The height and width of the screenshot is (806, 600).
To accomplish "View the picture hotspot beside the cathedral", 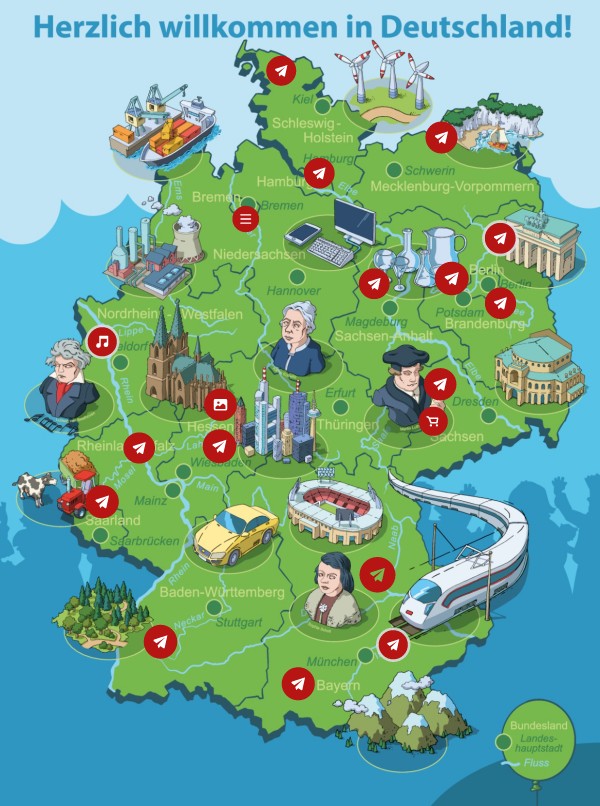I will 219,405.
